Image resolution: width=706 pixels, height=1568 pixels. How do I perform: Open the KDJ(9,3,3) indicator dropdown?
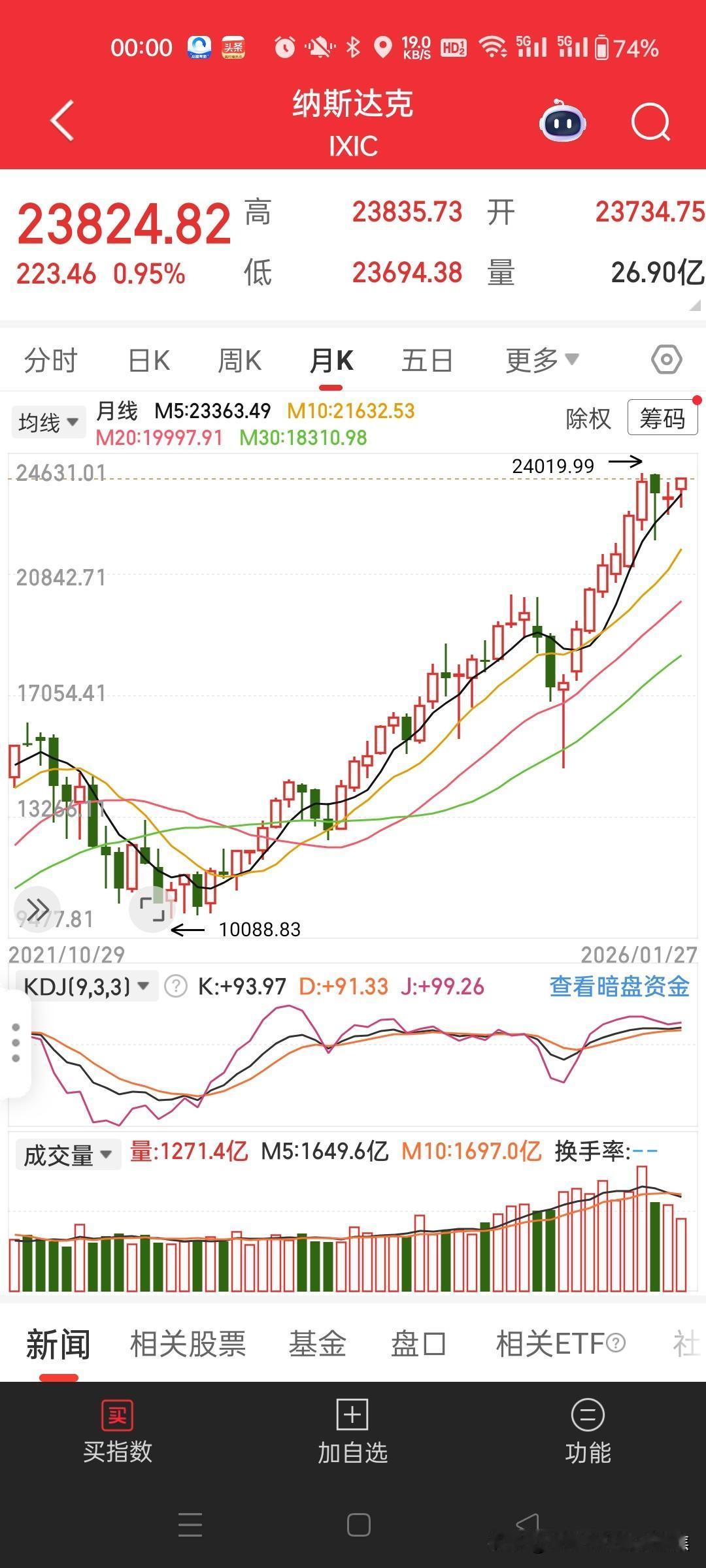84,985
